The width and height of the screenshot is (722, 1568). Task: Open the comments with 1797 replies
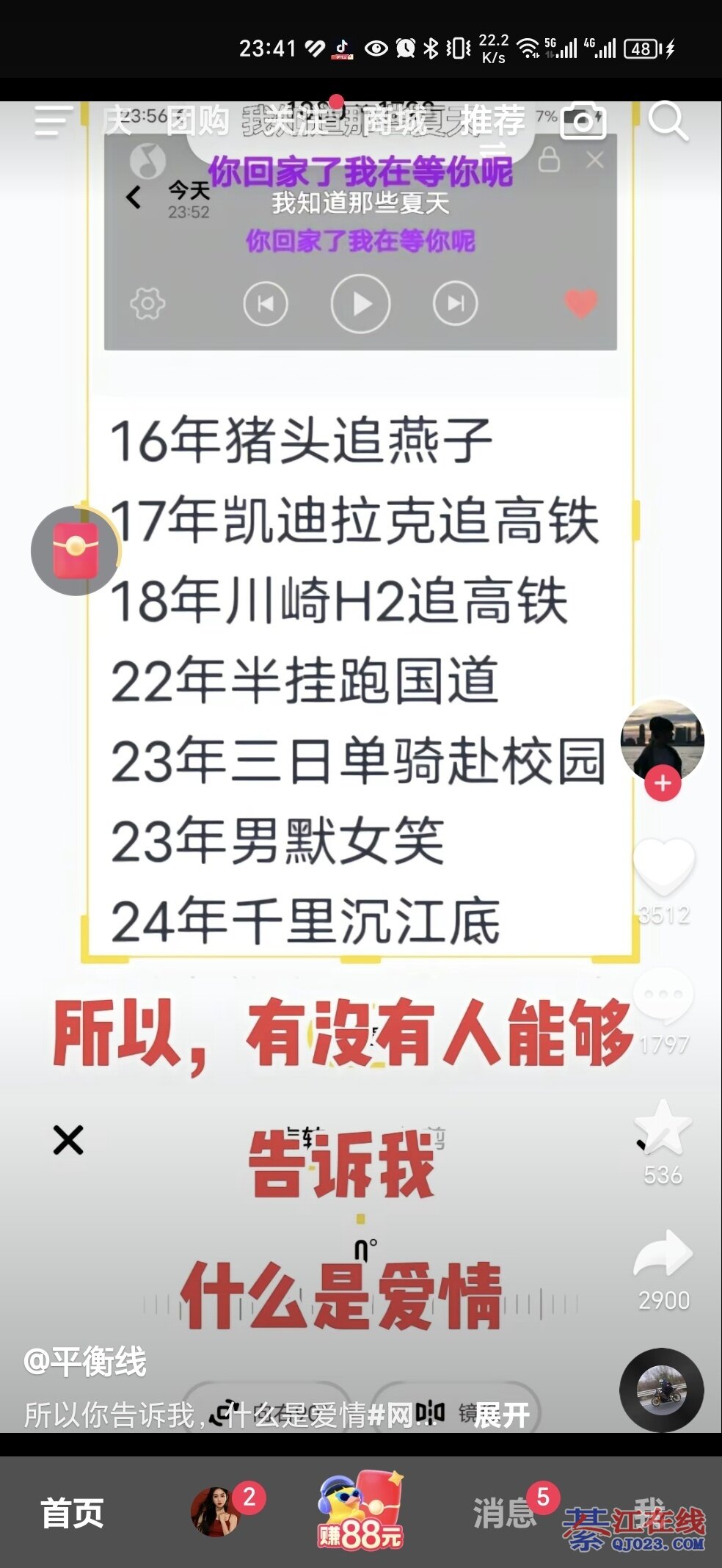click(x=663, y=996)
